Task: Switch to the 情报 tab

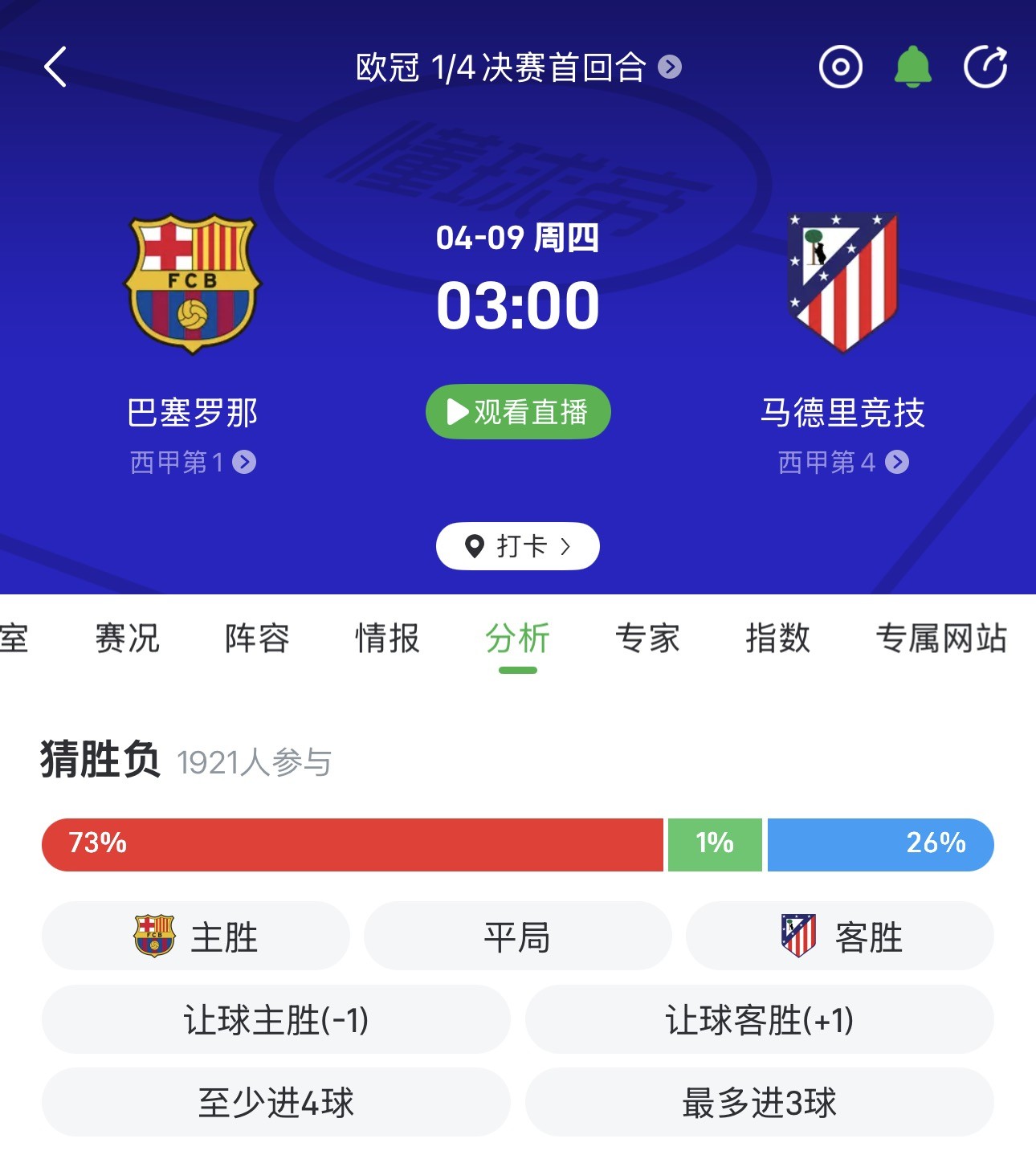Action: click(387, 639)
